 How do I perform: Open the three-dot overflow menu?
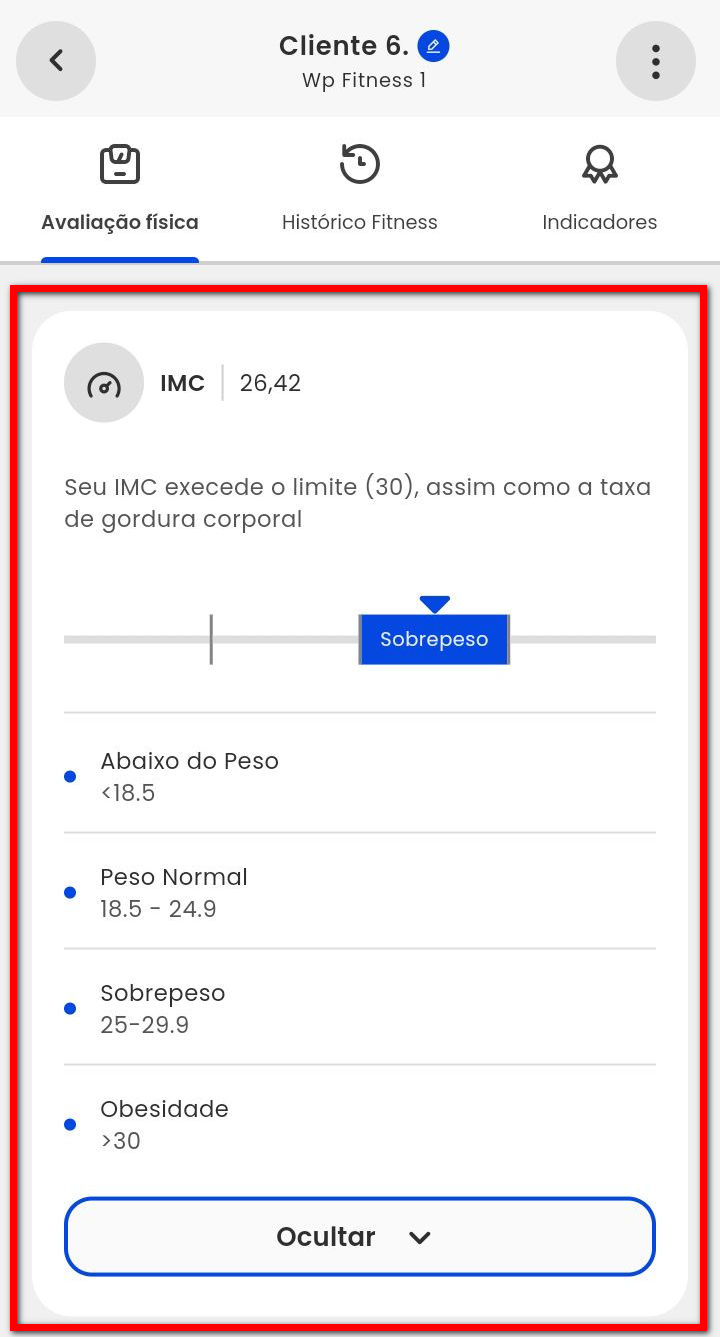pyautogui.click(x=655, y=61)
